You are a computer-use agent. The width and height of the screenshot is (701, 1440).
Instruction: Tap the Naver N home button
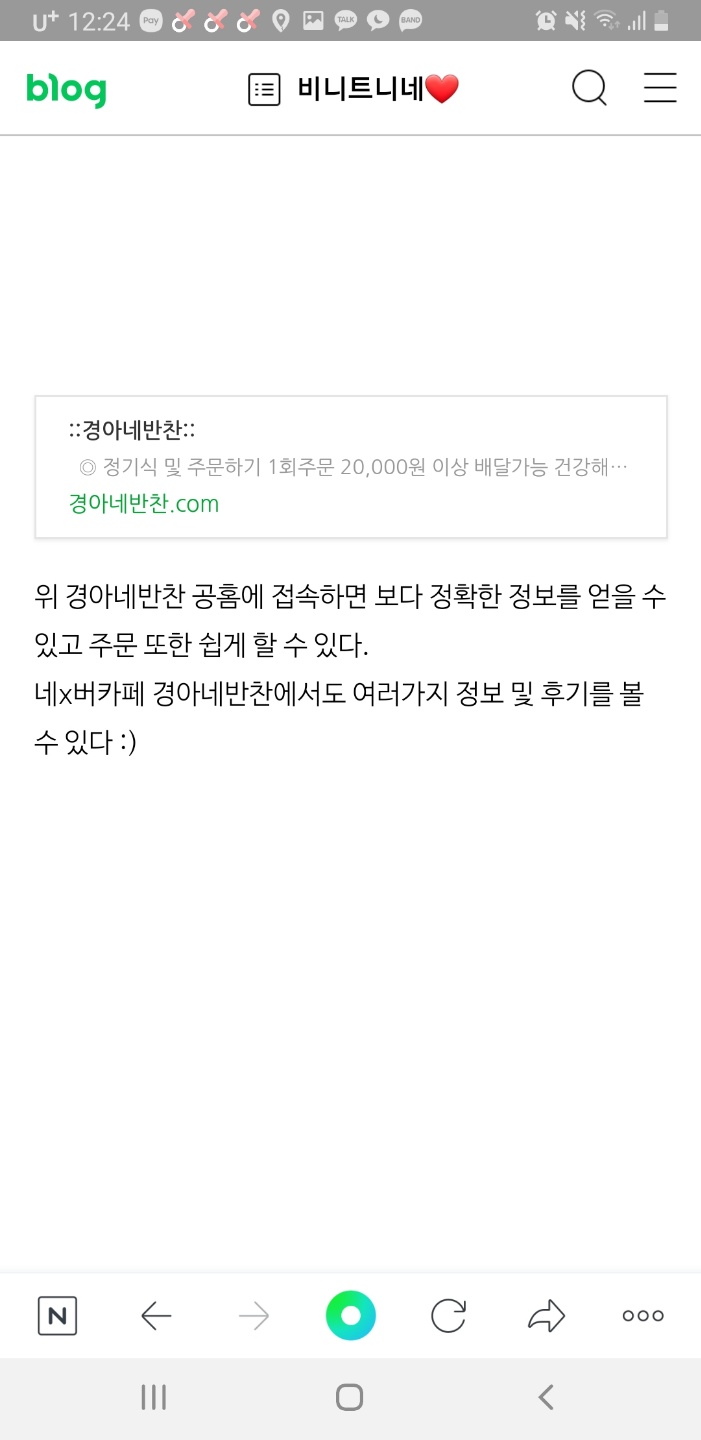(57, 1316)
